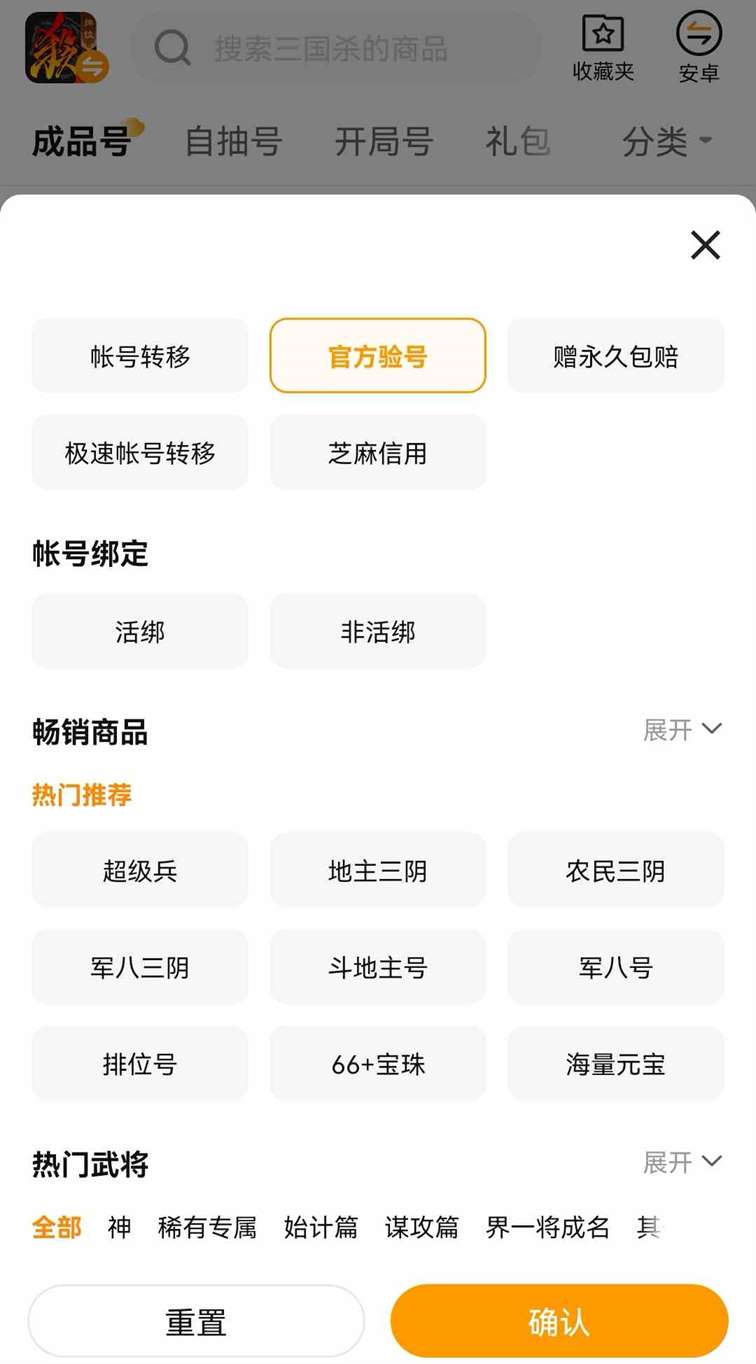756x1364 pixels.
Task: Choose the 赠永久包赔 option
Action: tap(616, 356)
